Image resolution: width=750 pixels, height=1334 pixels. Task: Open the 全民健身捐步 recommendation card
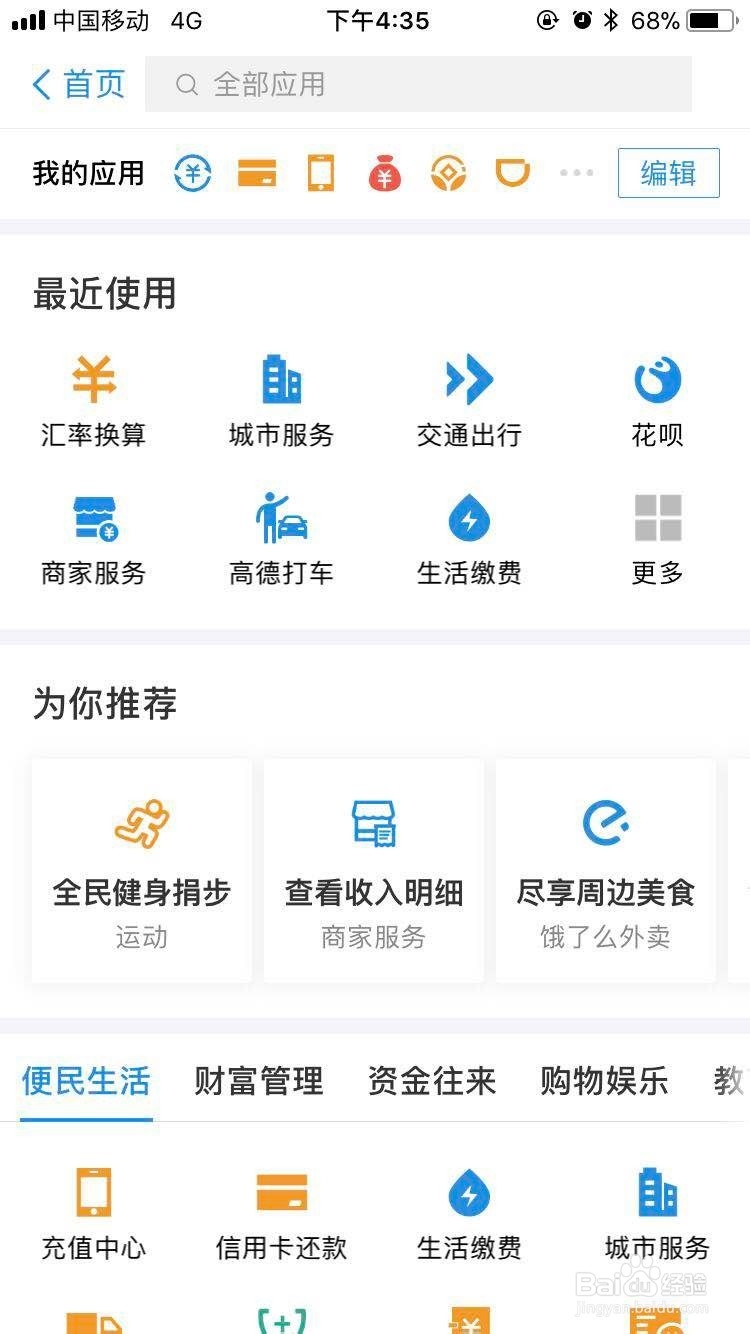[x=141, y=868]
